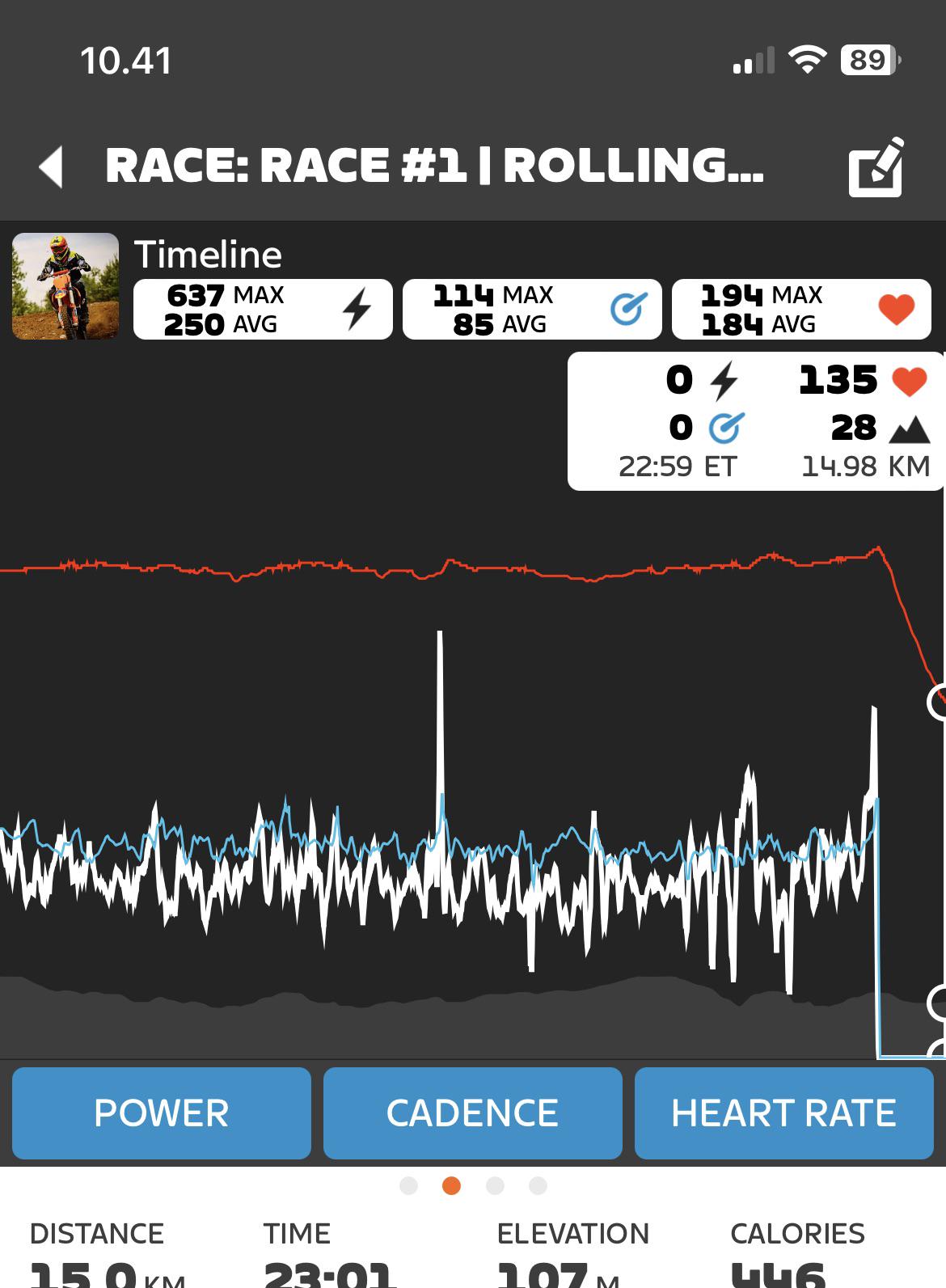Tap the Timeline heading
946x1288 pixels.
[x=208, y=253]
